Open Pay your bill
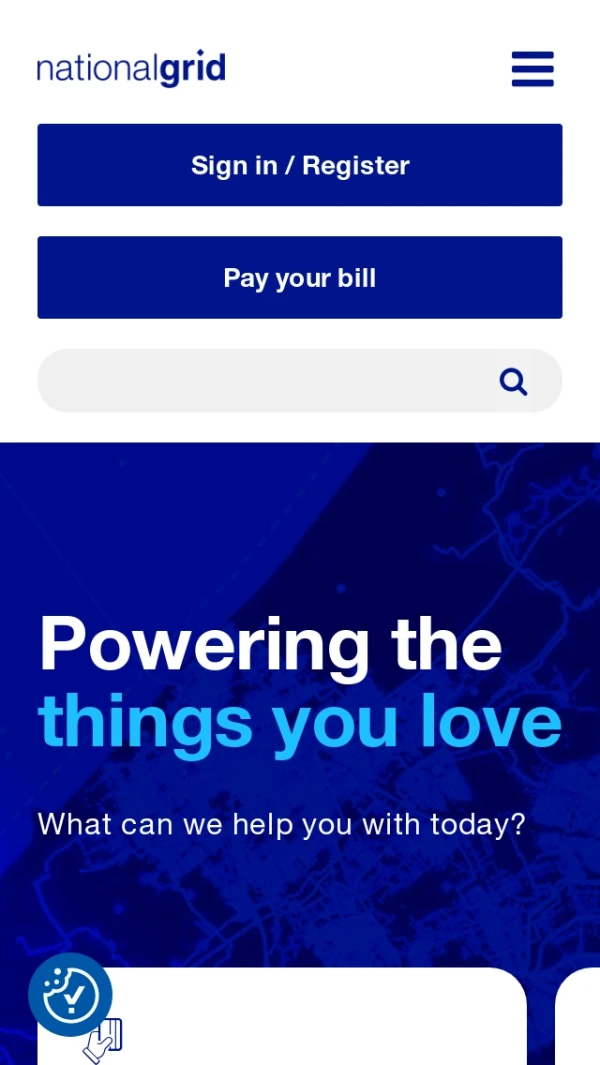The image size is (600, 1065). pos(300,278)
